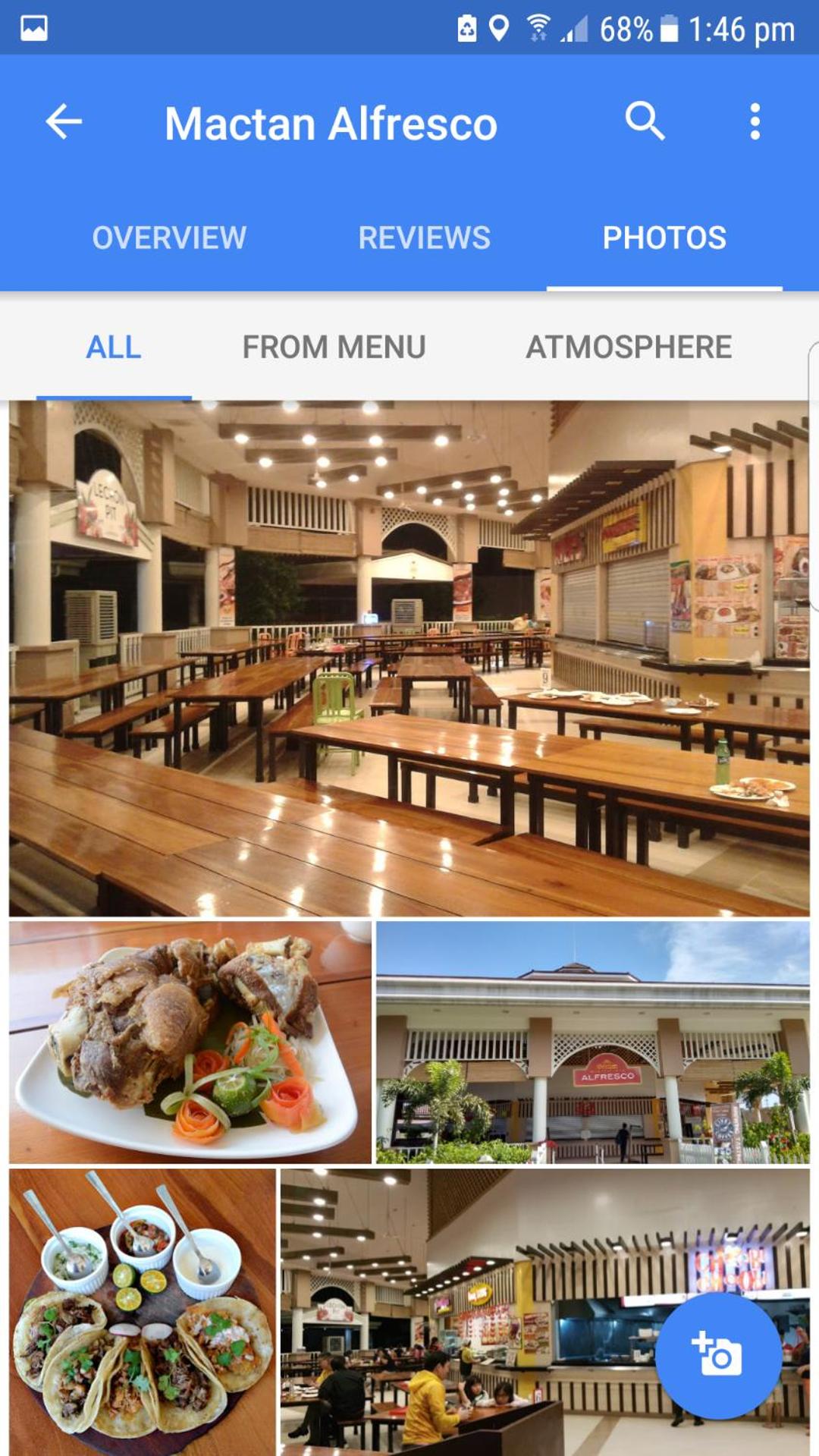
Task: Switch to the Reviews tab
Action: [424, 237]
